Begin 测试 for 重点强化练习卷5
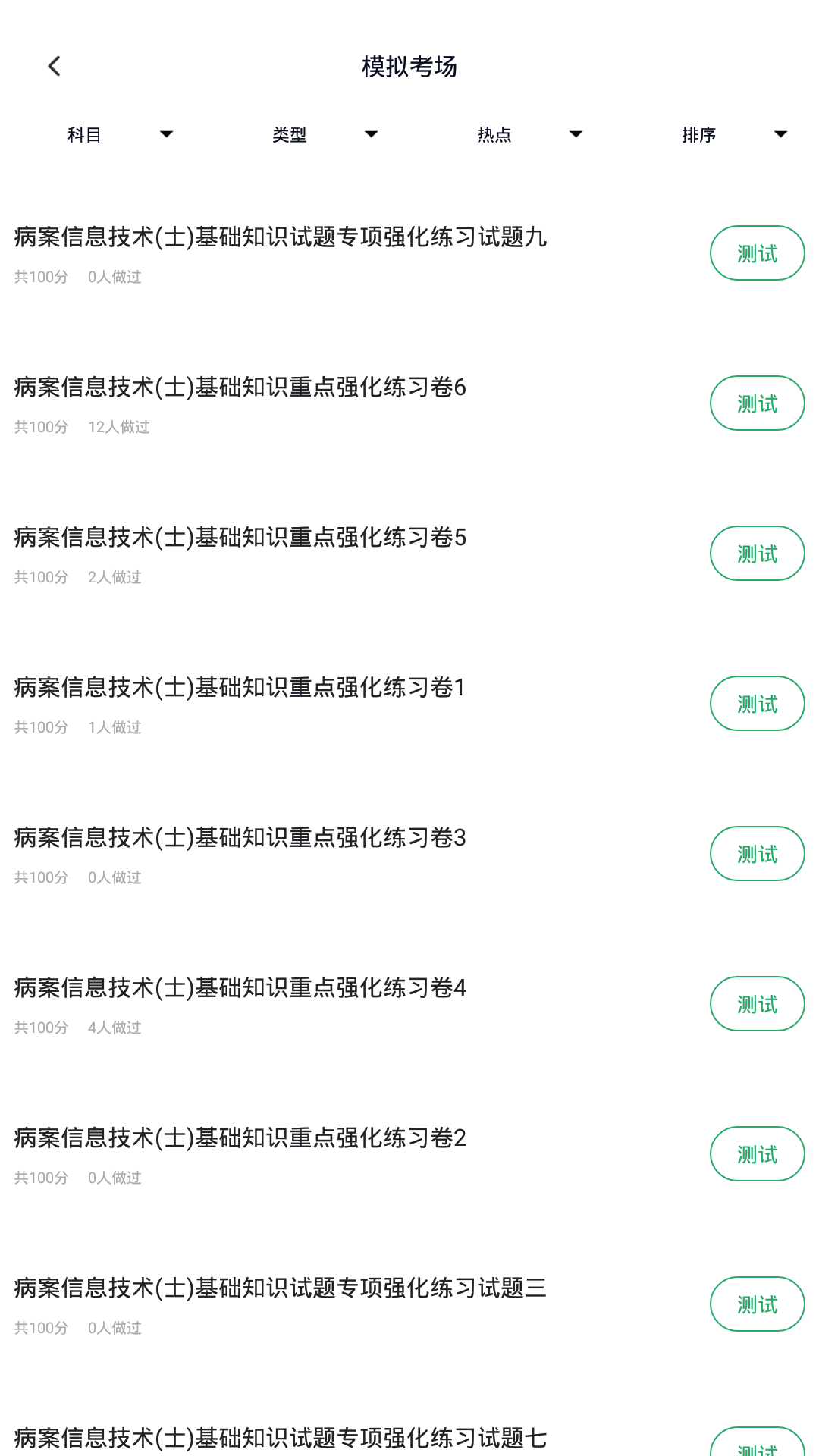 click(757, 554)
